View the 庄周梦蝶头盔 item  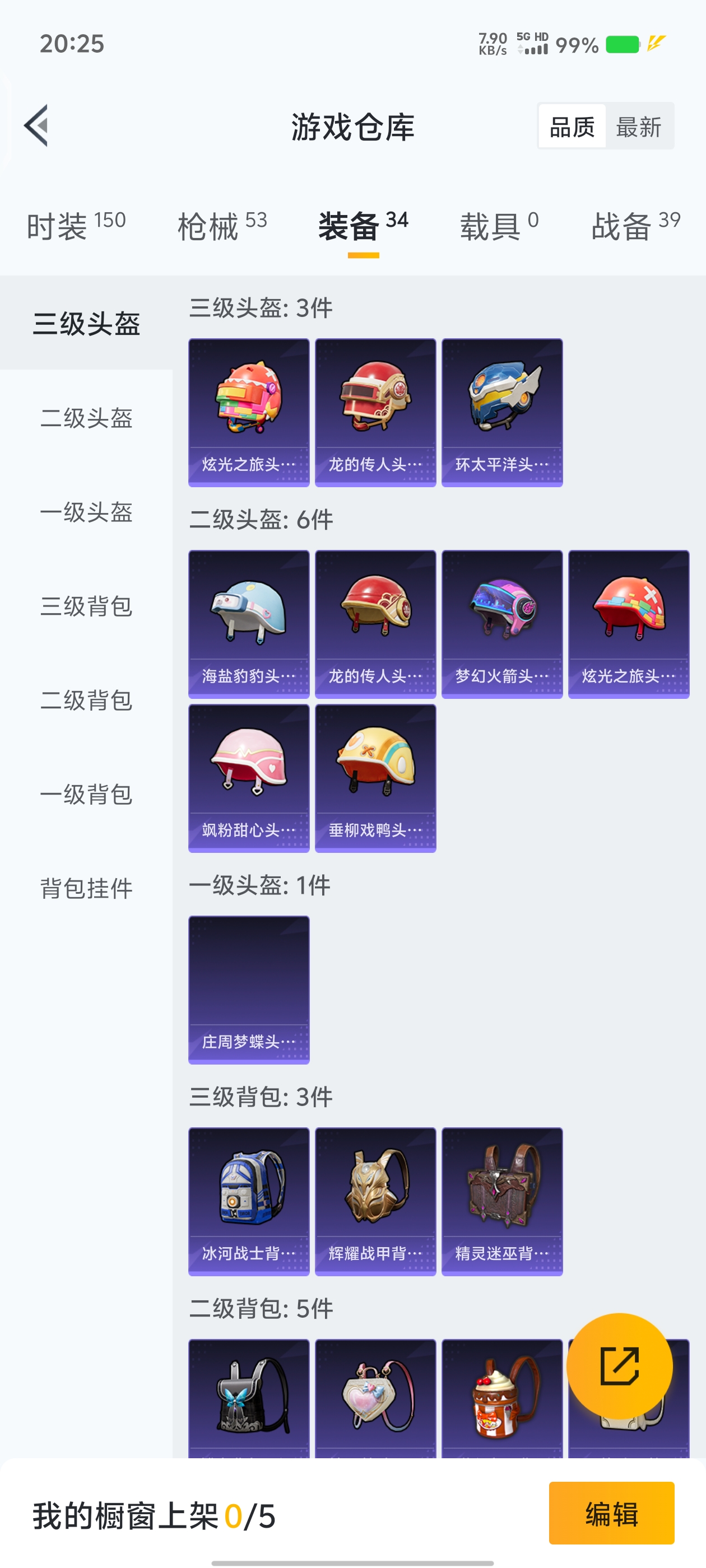pyautogui.click(x=249, y=990)
